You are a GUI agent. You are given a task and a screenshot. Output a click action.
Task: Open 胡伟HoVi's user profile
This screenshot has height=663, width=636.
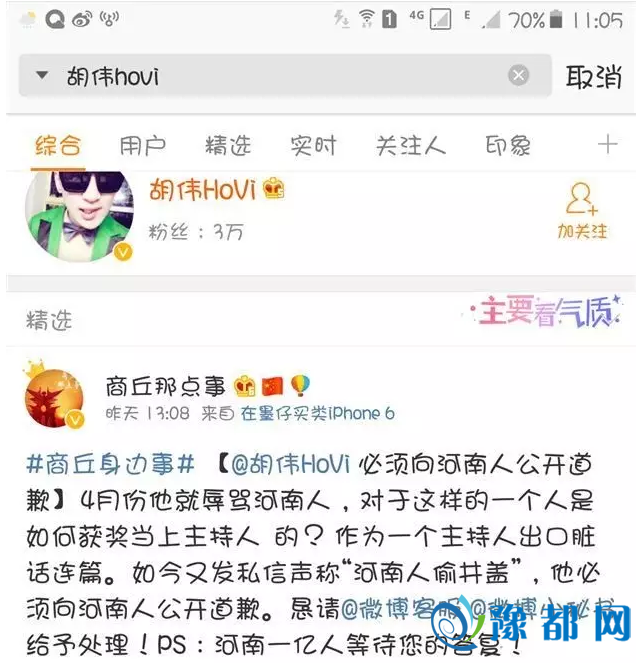(203, 190)
